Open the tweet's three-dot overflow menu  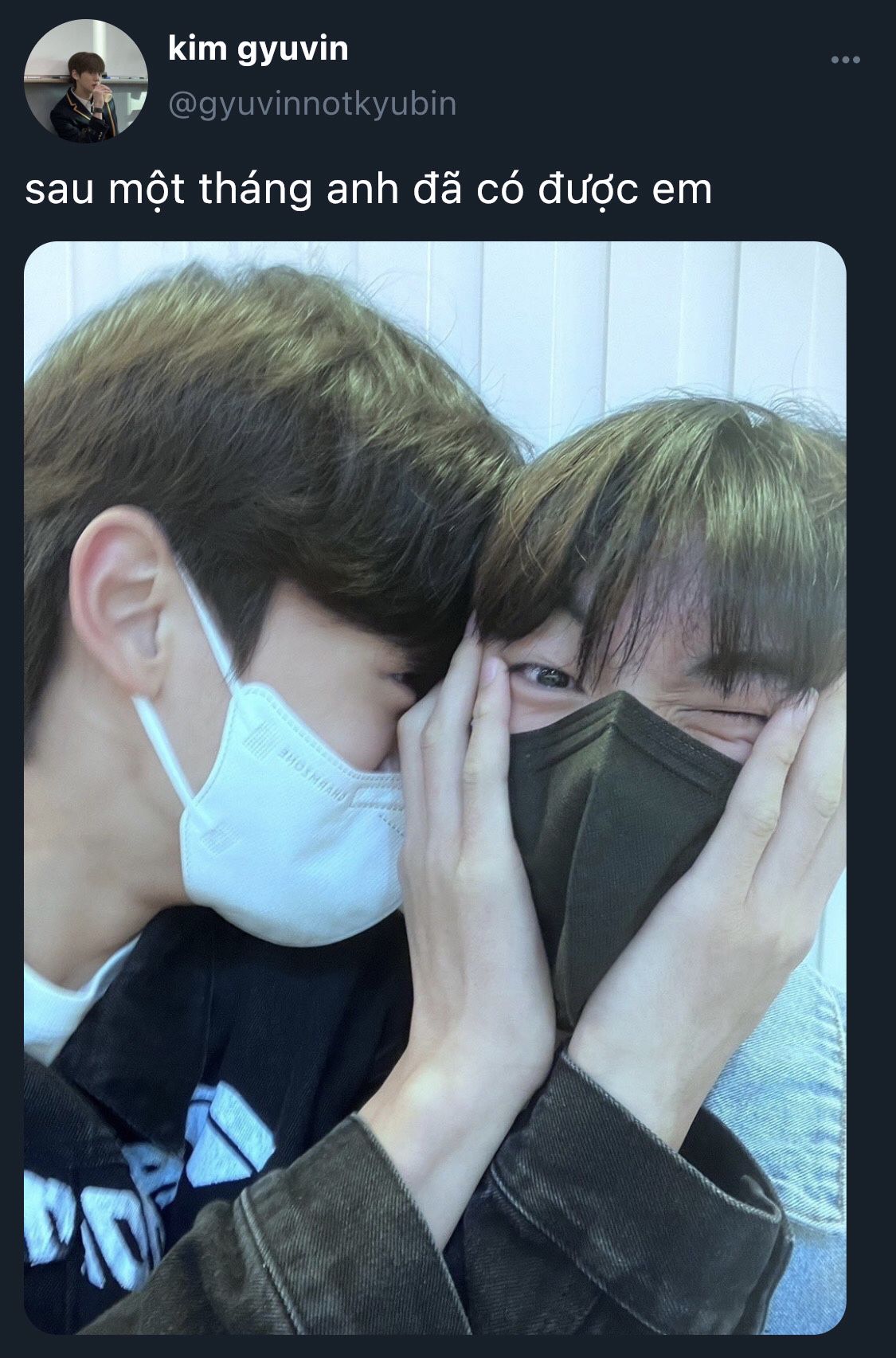tap(845, 60)
